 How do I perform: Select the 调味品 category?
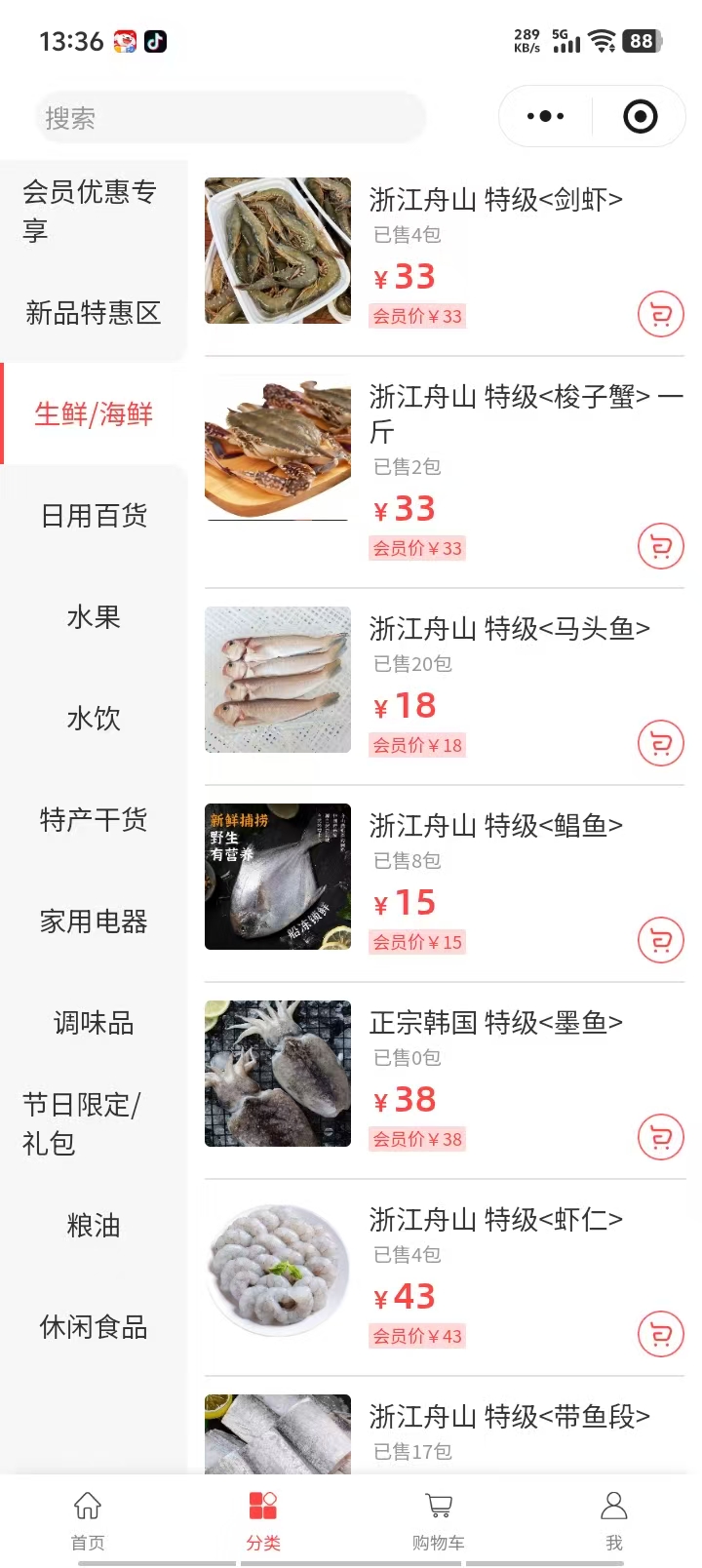click(94, 1023)
